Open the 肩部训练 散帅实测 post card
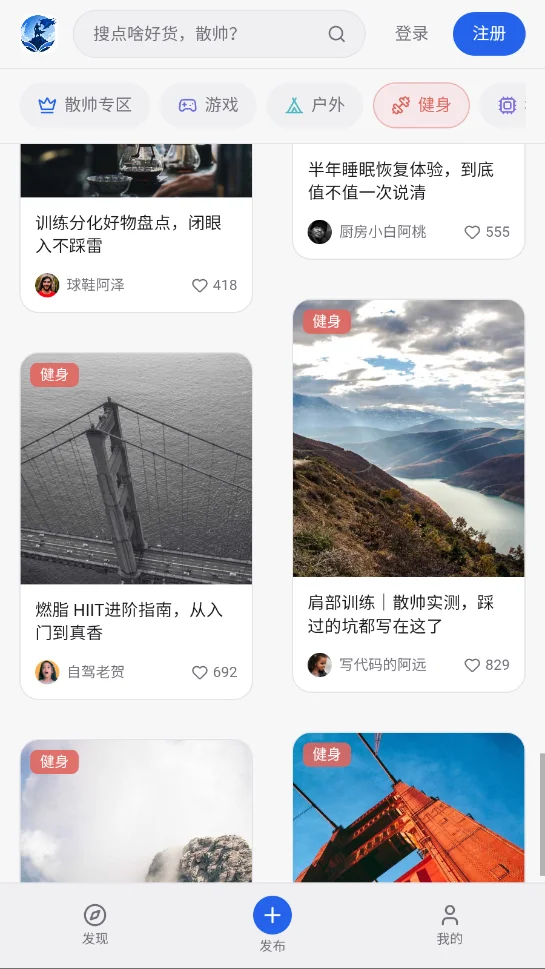 click(x=408, y=496)
